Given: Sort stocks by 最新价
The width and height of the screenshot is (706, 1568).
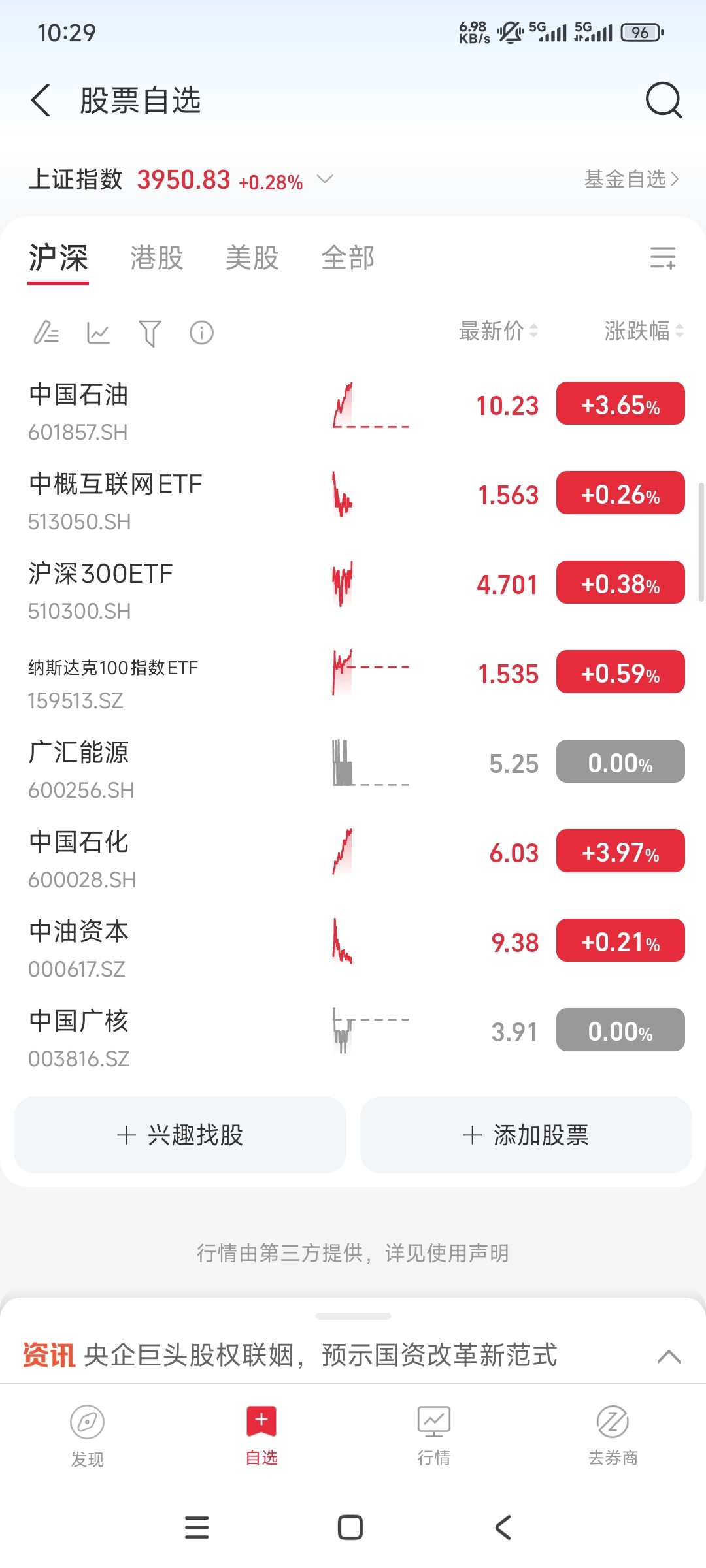Looking at the screenshot, I should tap(498, 331).
